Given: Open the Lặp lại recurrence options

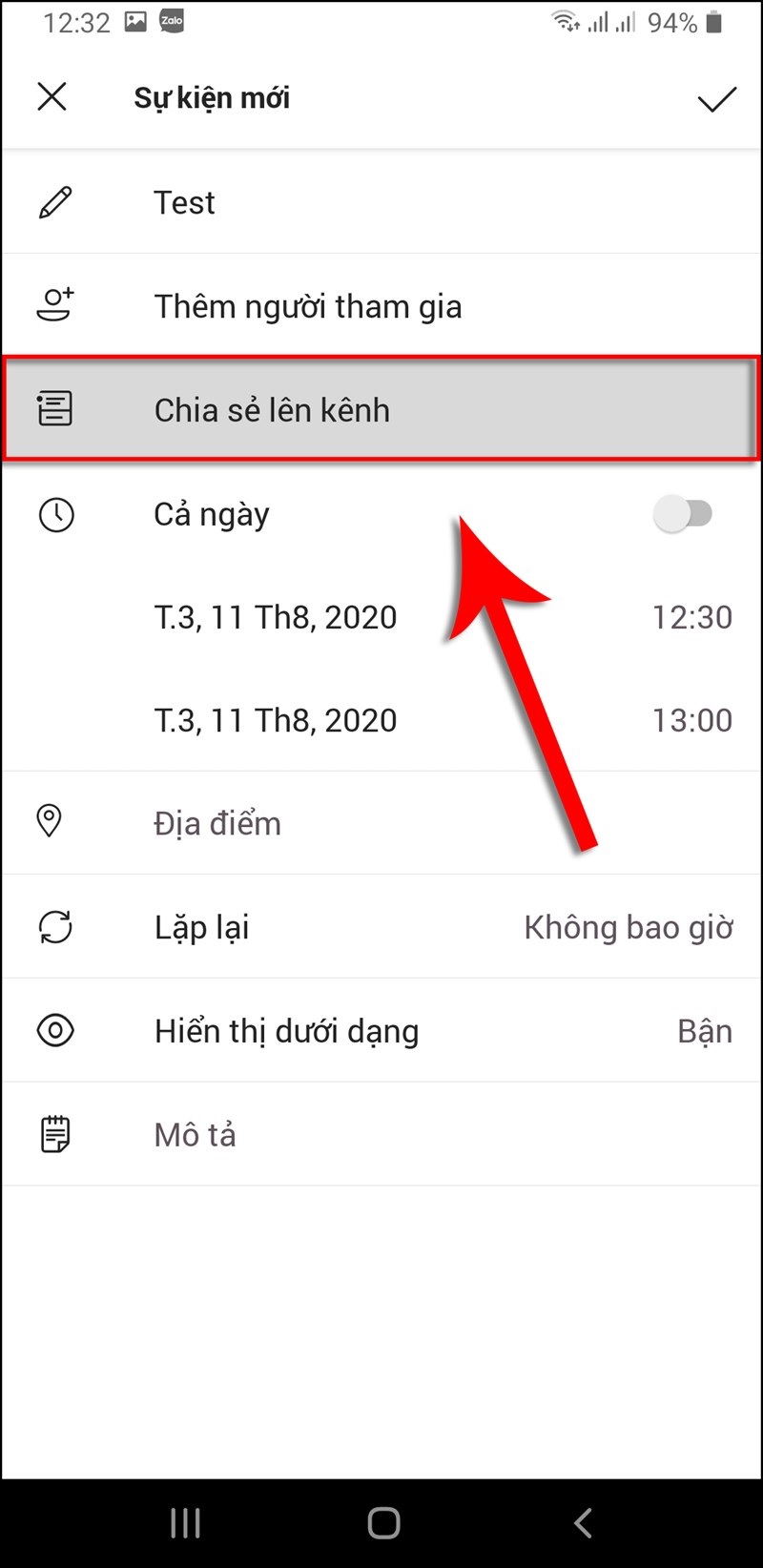Looking at the screenshot, I should tap(381, 926).
